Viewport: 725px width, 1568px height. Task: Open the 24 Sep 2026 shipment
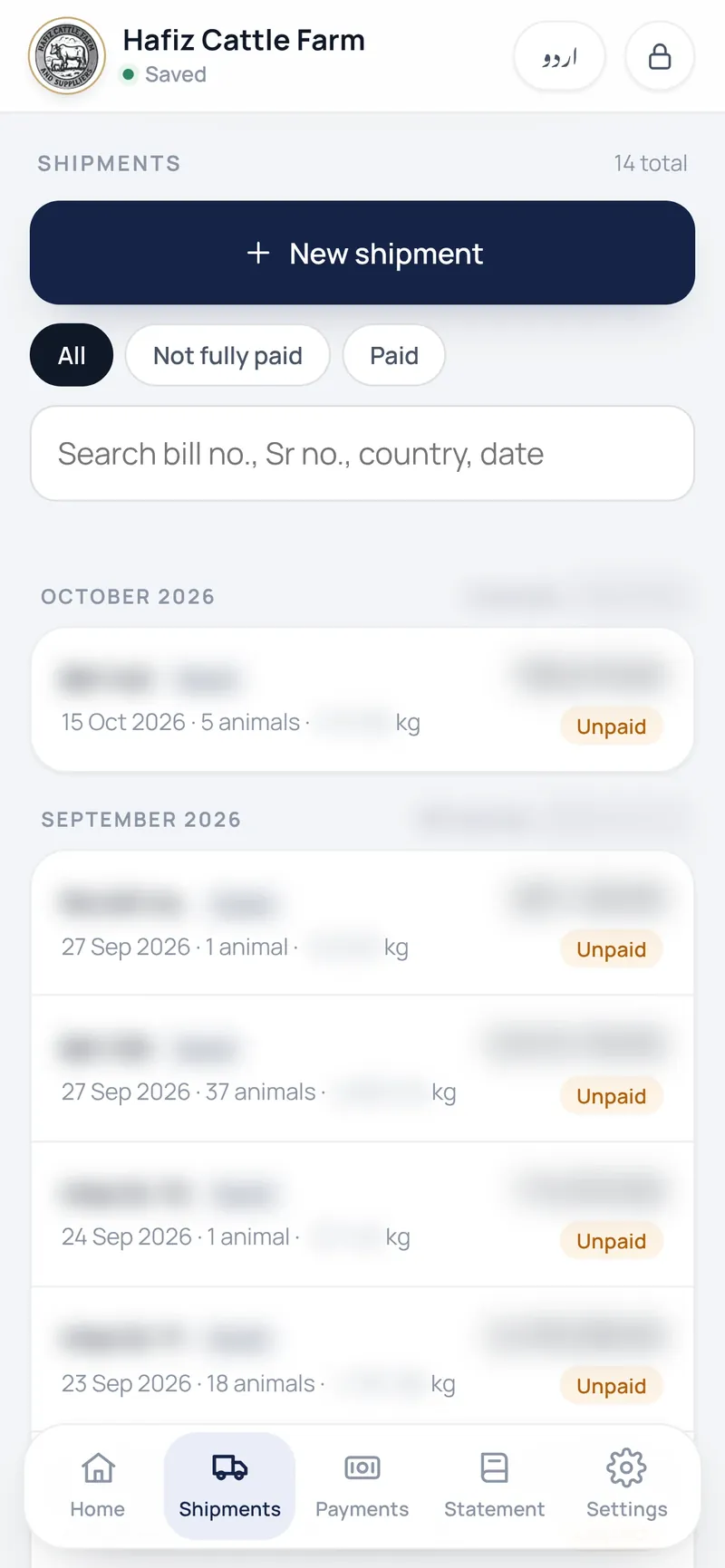click(362, 1215)
